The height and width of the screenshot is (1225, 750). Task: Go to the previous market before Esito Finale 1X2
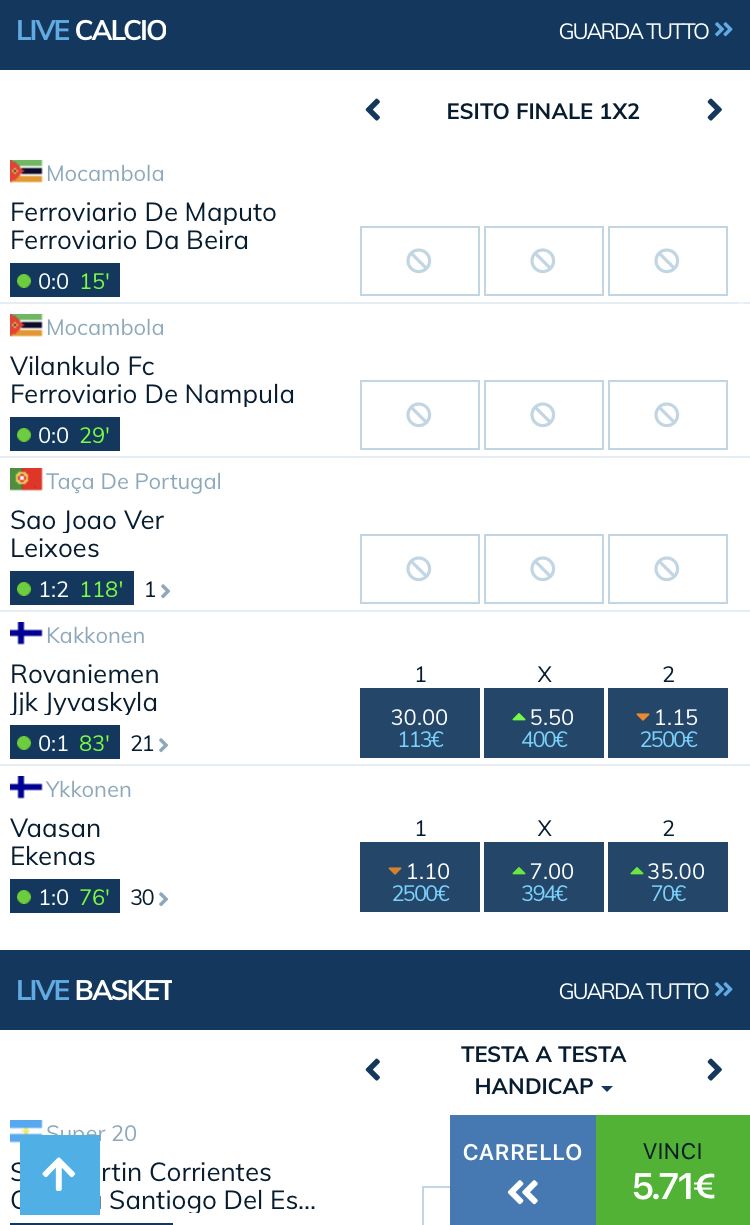point(373,110)
